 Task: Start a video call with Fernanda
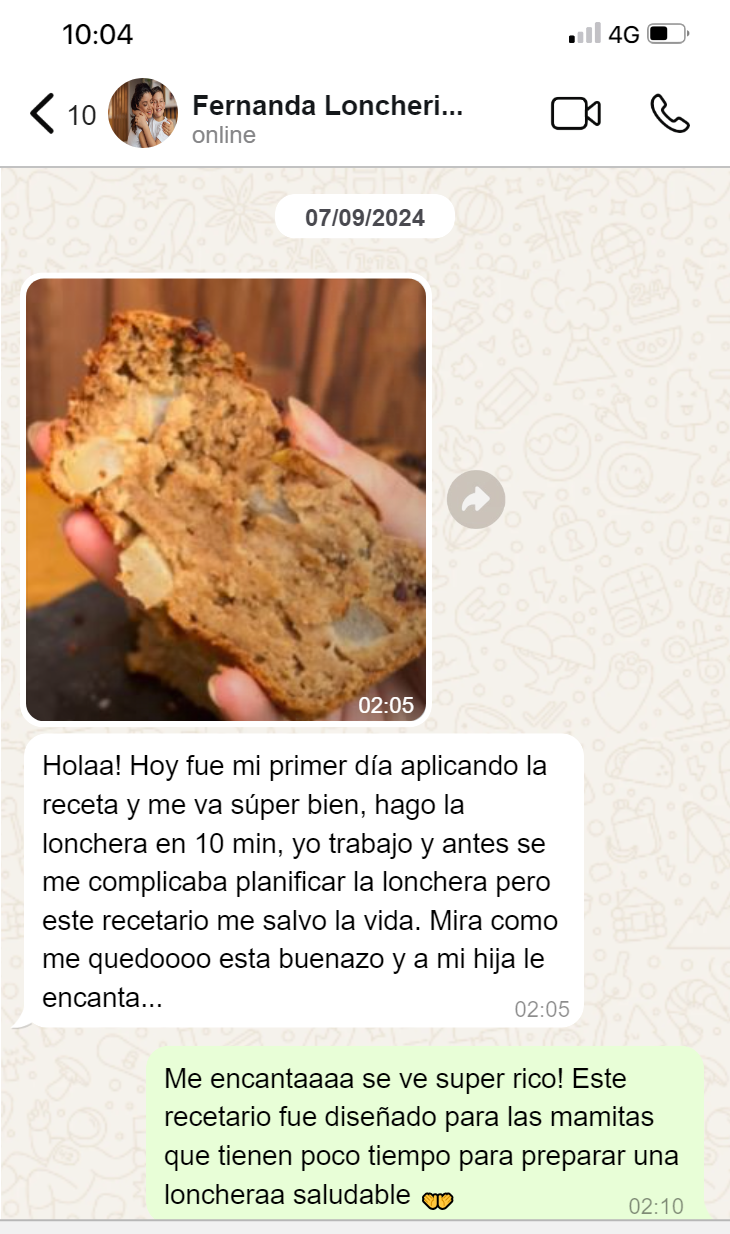click(576, 114)
